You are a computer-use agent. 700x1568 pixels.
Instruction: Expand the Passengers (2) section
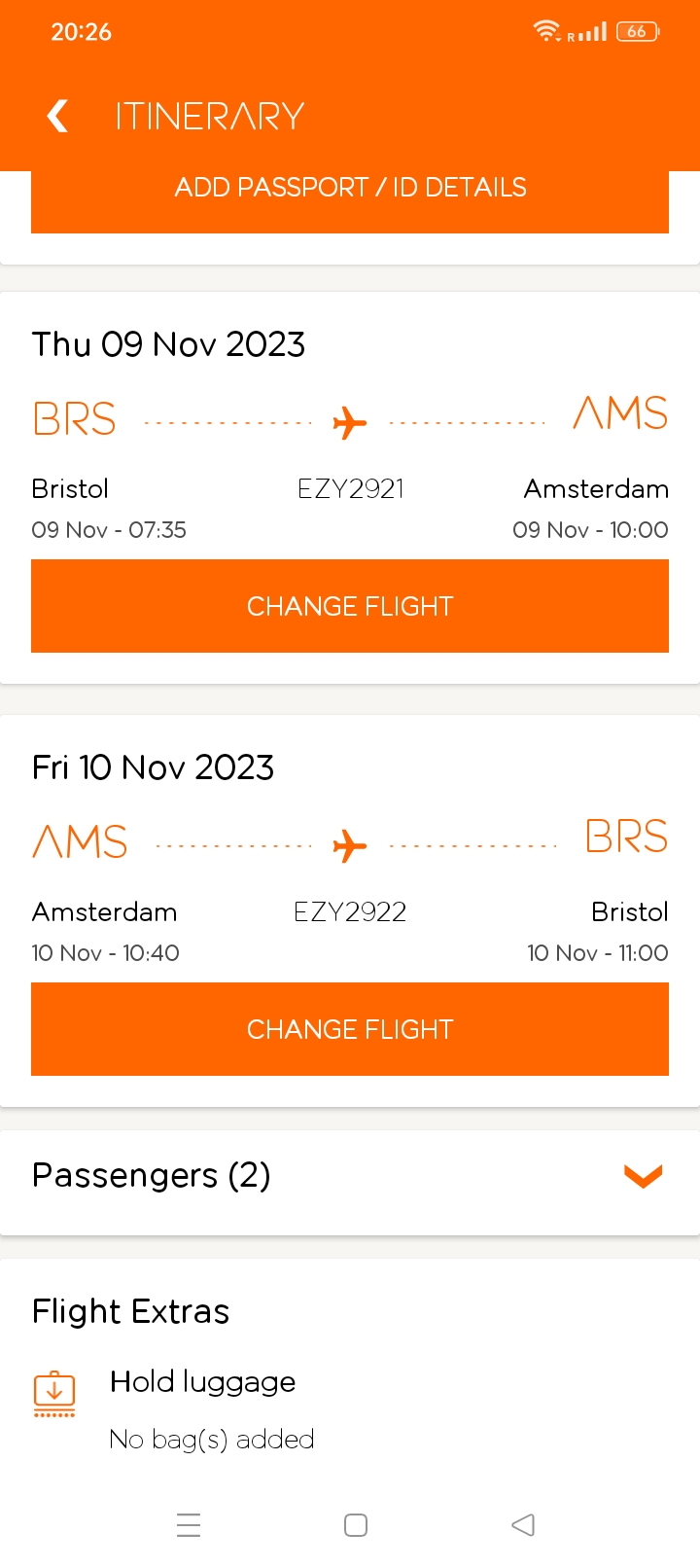(350, 1176)
